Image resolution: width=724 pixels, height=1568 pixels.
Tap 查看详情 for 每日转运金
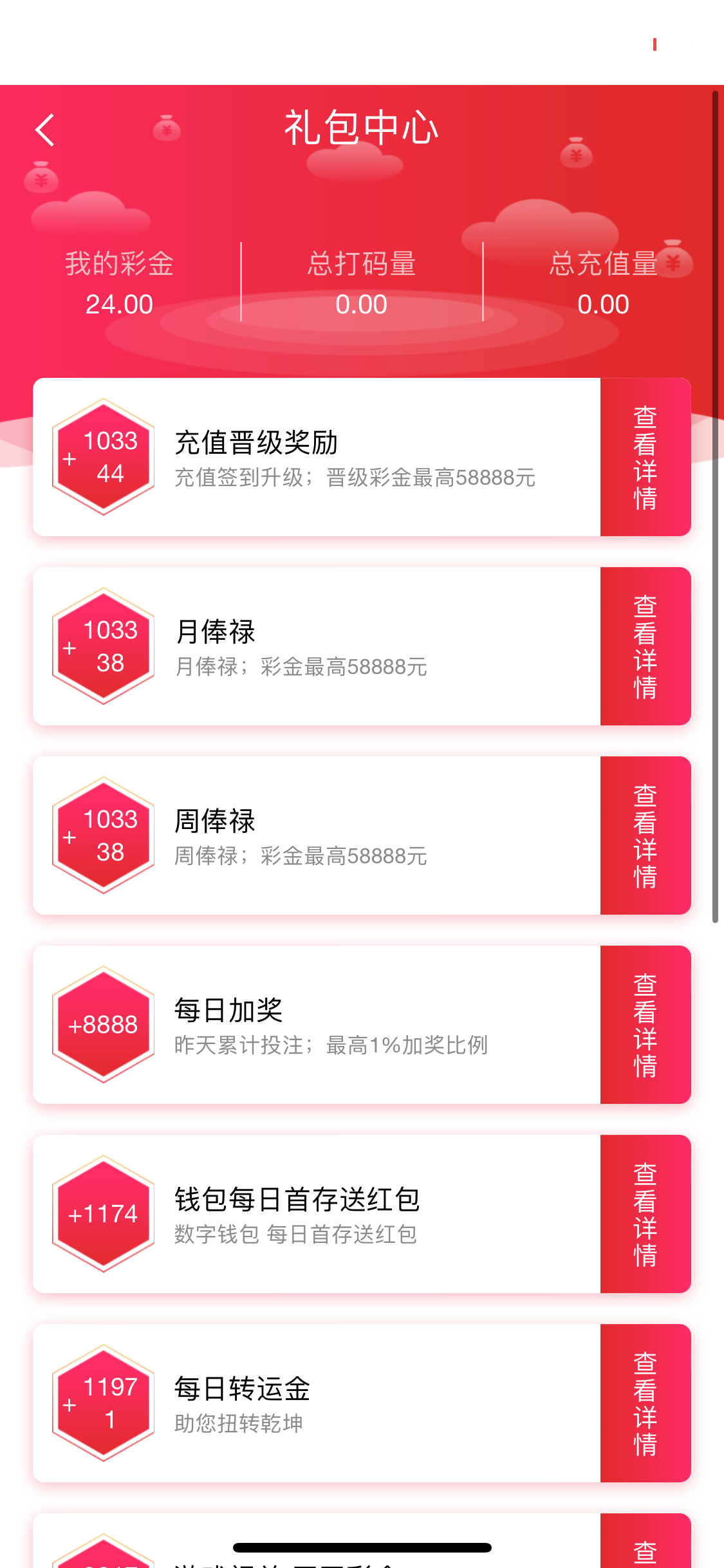pos(645,1403)
